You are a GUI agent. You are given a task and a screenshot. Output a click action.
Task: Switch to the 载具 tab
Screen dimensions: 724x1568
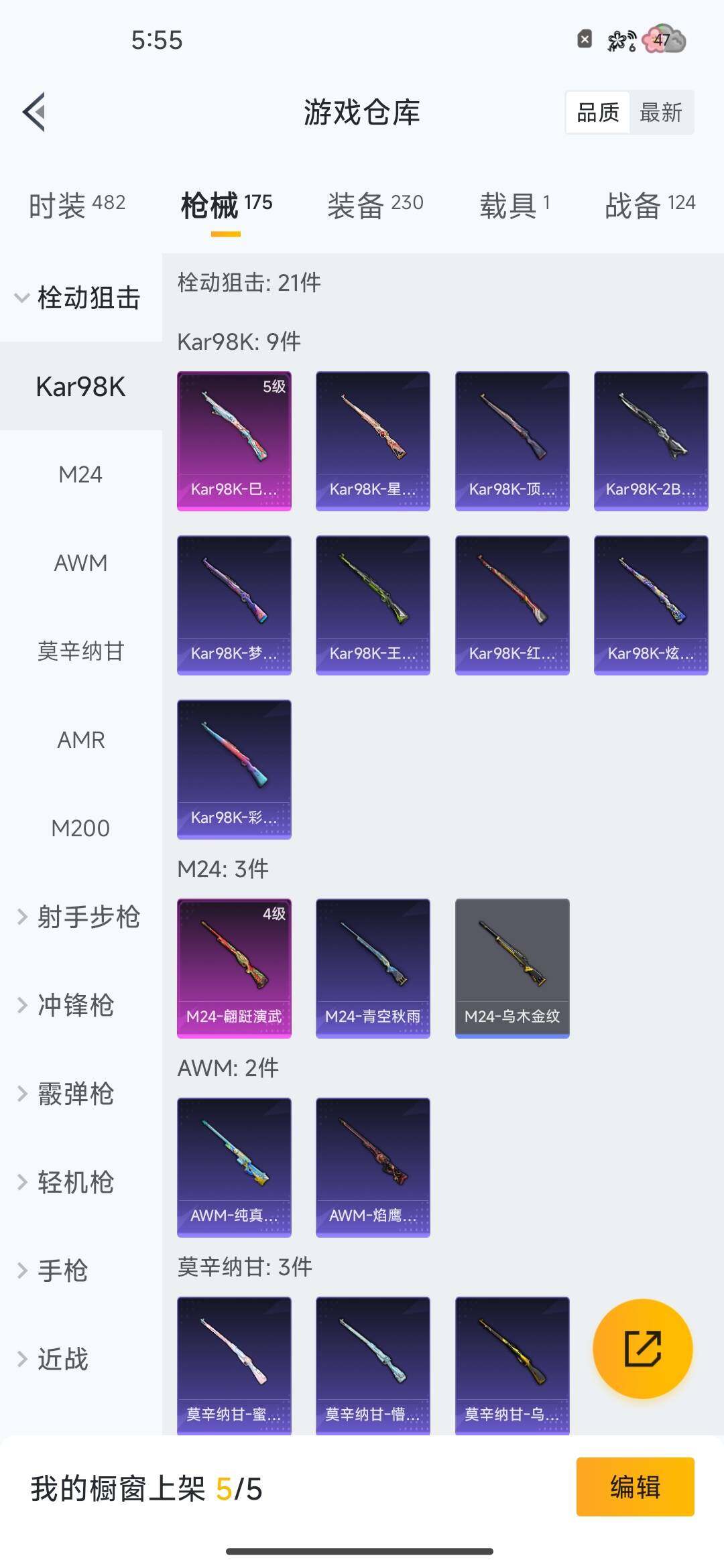click(514, 204)
